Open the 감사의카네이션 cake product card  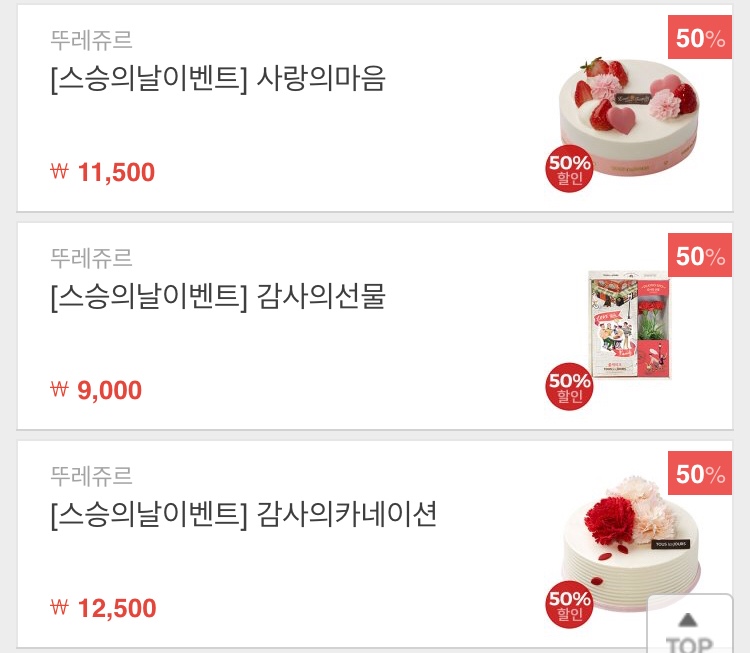tap(300, 543)
